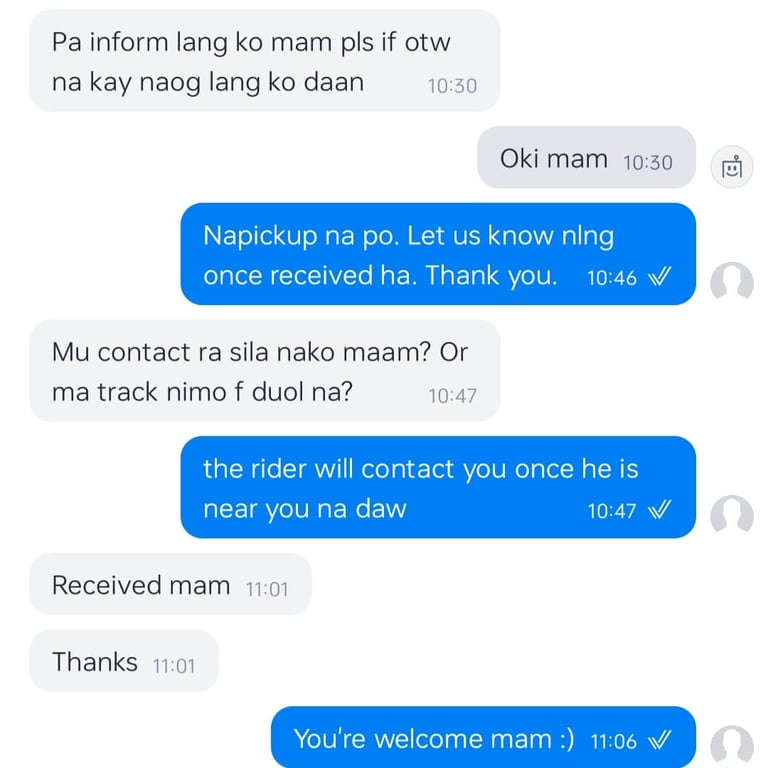The width and height of the screenshot is (768, 768).
Task: Open sender avatar beside "Napickup na po" message
Action: pos(731,283)
